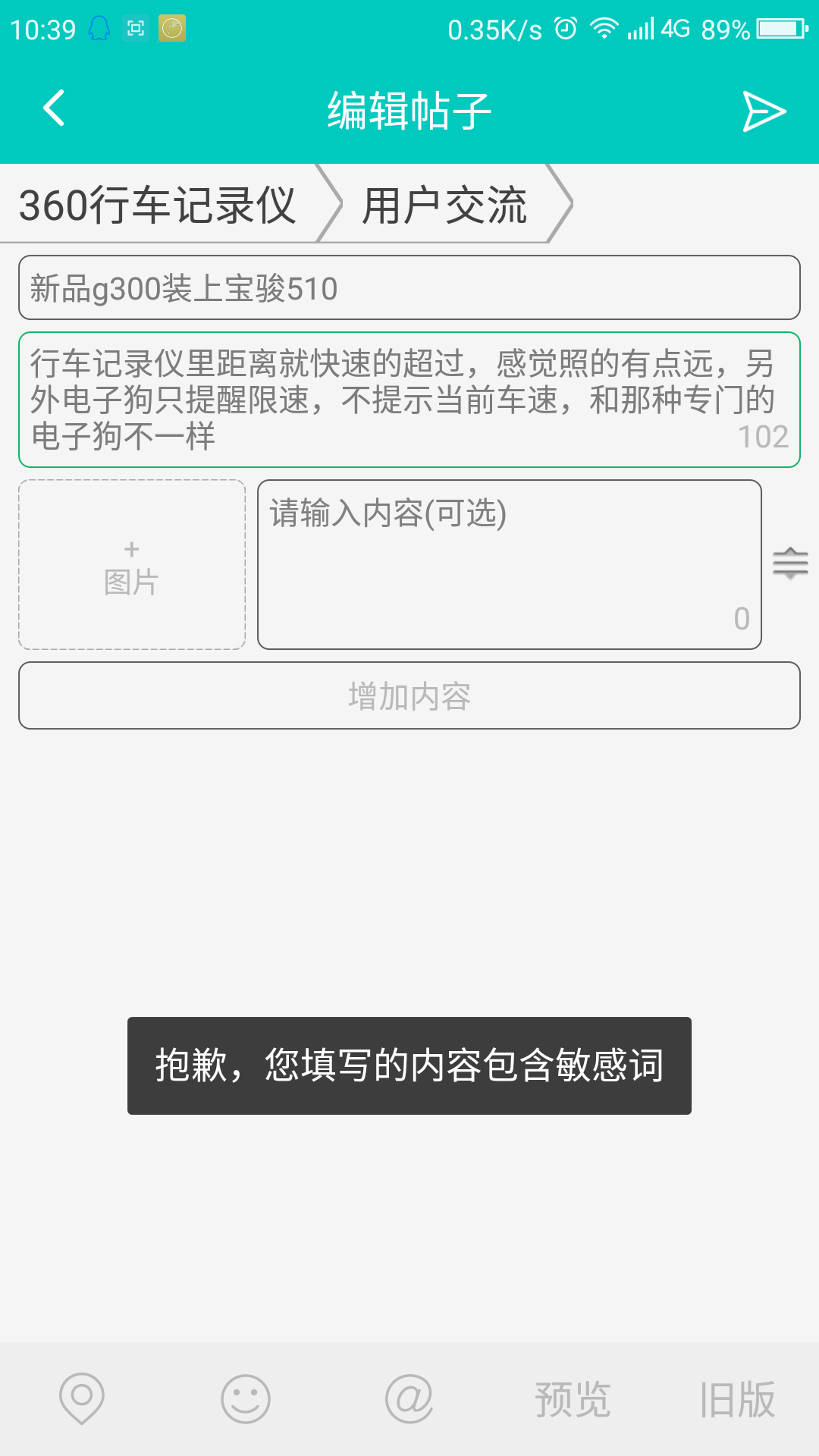Tap the screenshot icon in the status bar
Image resolution: width=819 pixels, height=1456 pixels.
coord(135,29)
